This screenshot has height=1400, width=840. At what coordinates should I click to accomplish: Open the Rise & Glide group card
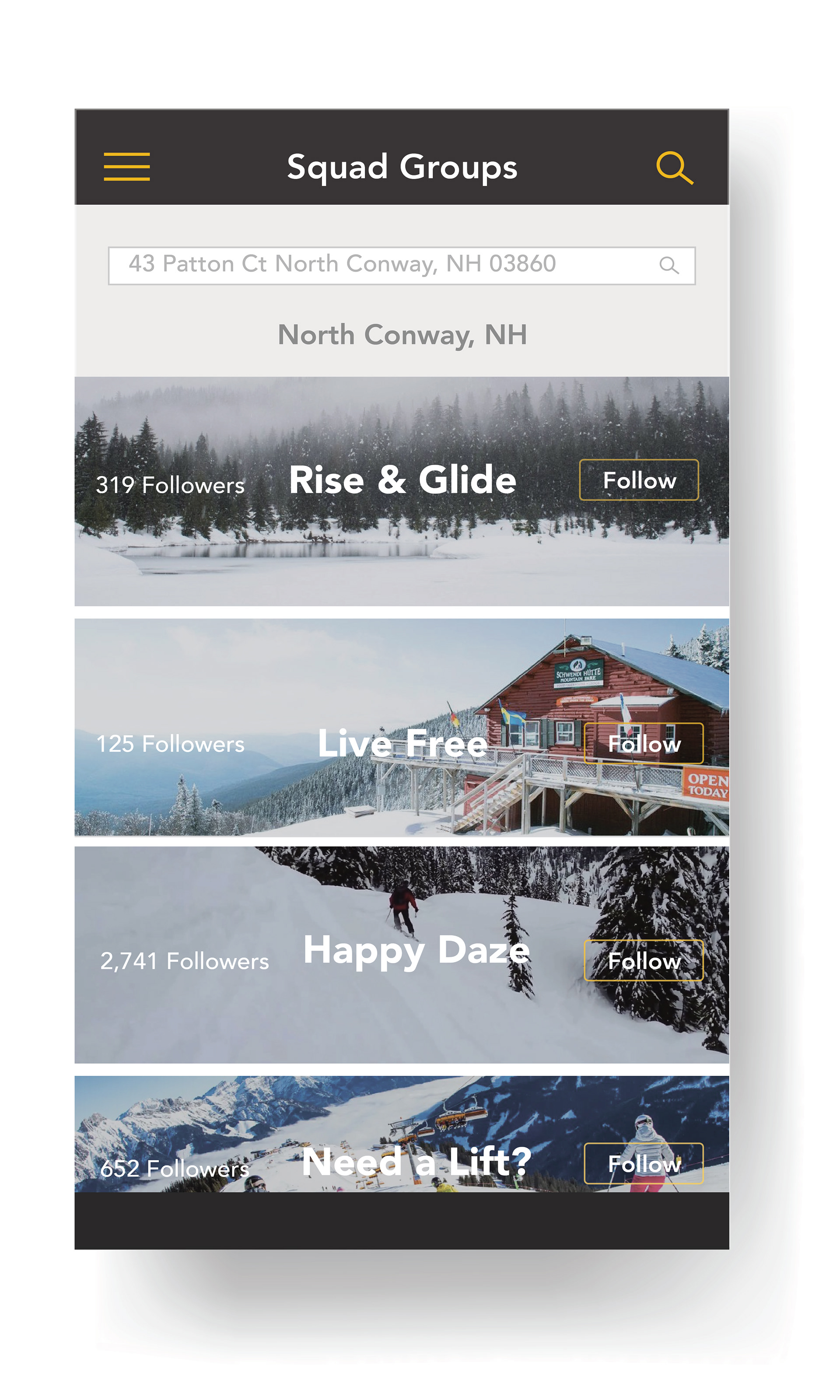[x=401, y=491]
